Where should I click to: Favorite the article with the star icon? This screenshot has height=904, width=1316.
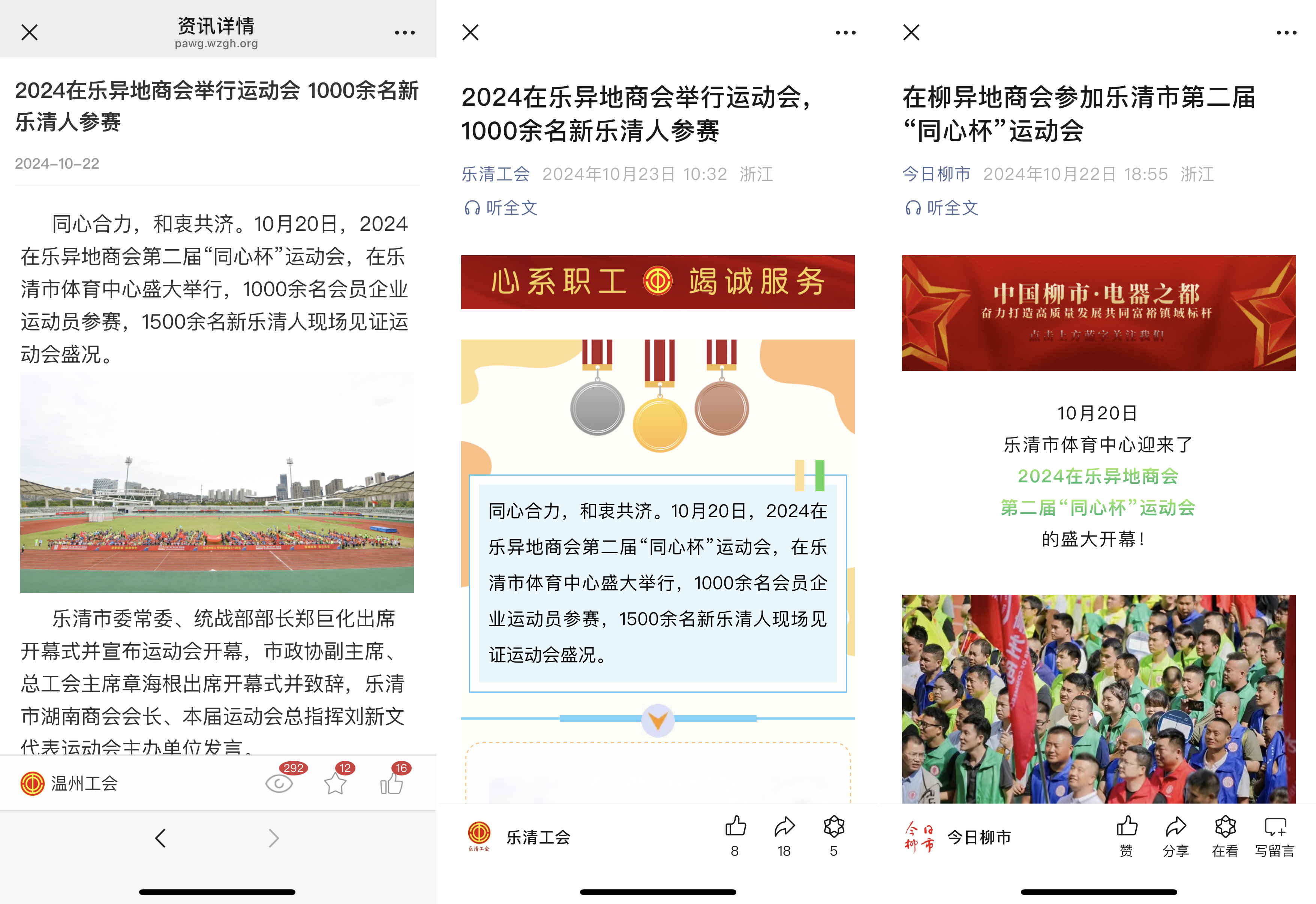tap(335, 784)
